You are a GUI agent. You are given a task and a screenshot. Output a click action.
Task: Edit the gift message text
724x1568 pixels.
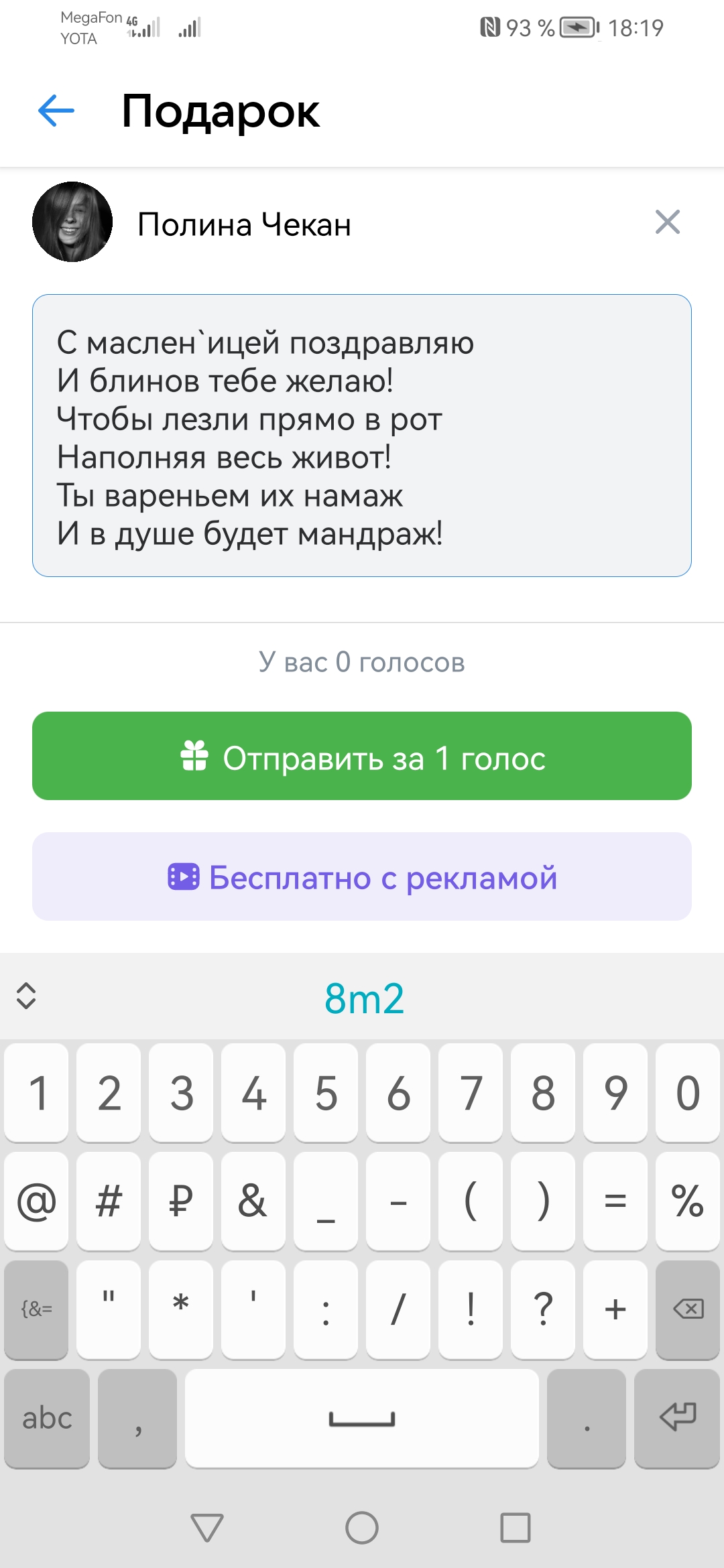[362, 436]
